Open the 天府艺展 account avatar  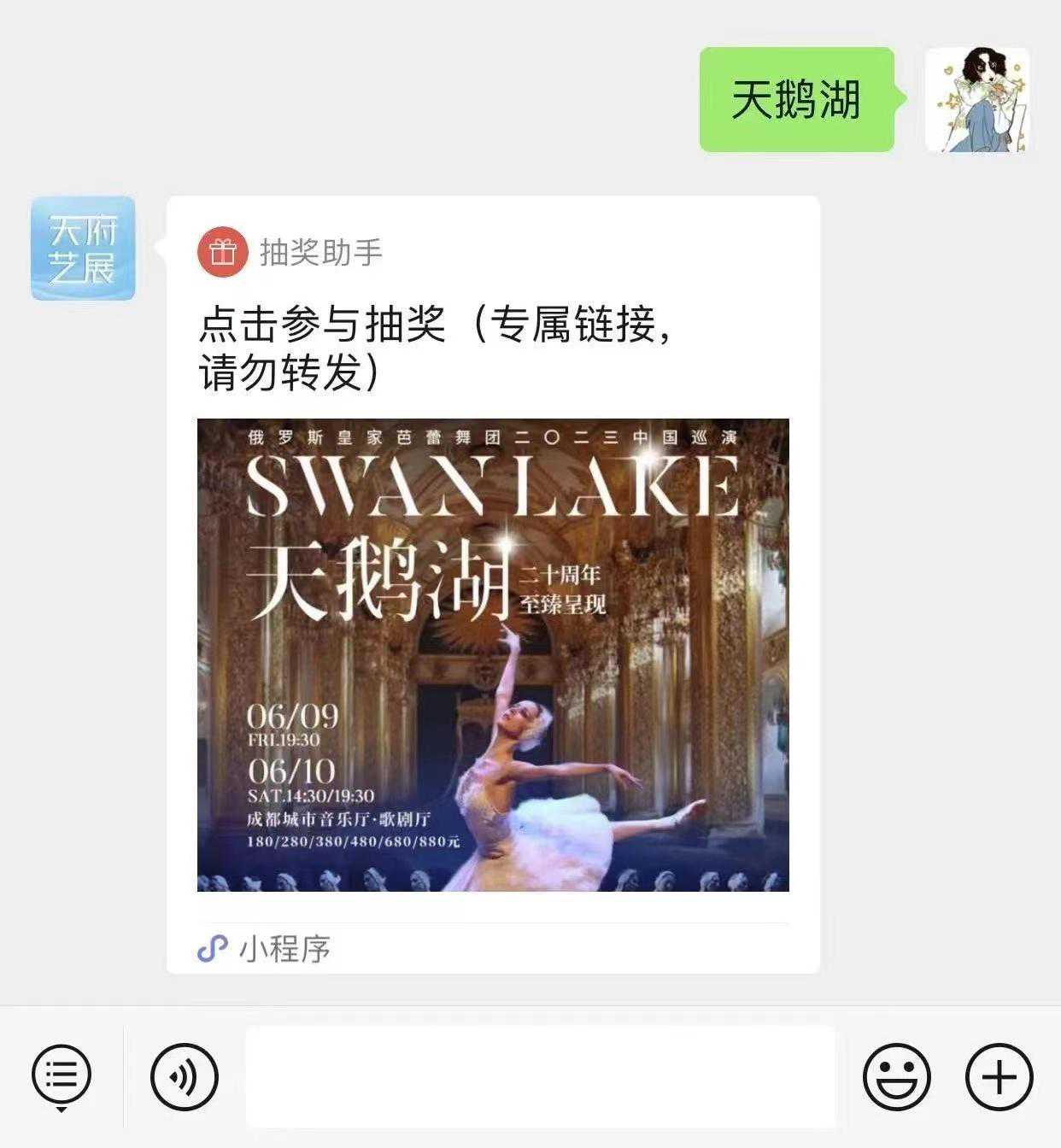83,249
